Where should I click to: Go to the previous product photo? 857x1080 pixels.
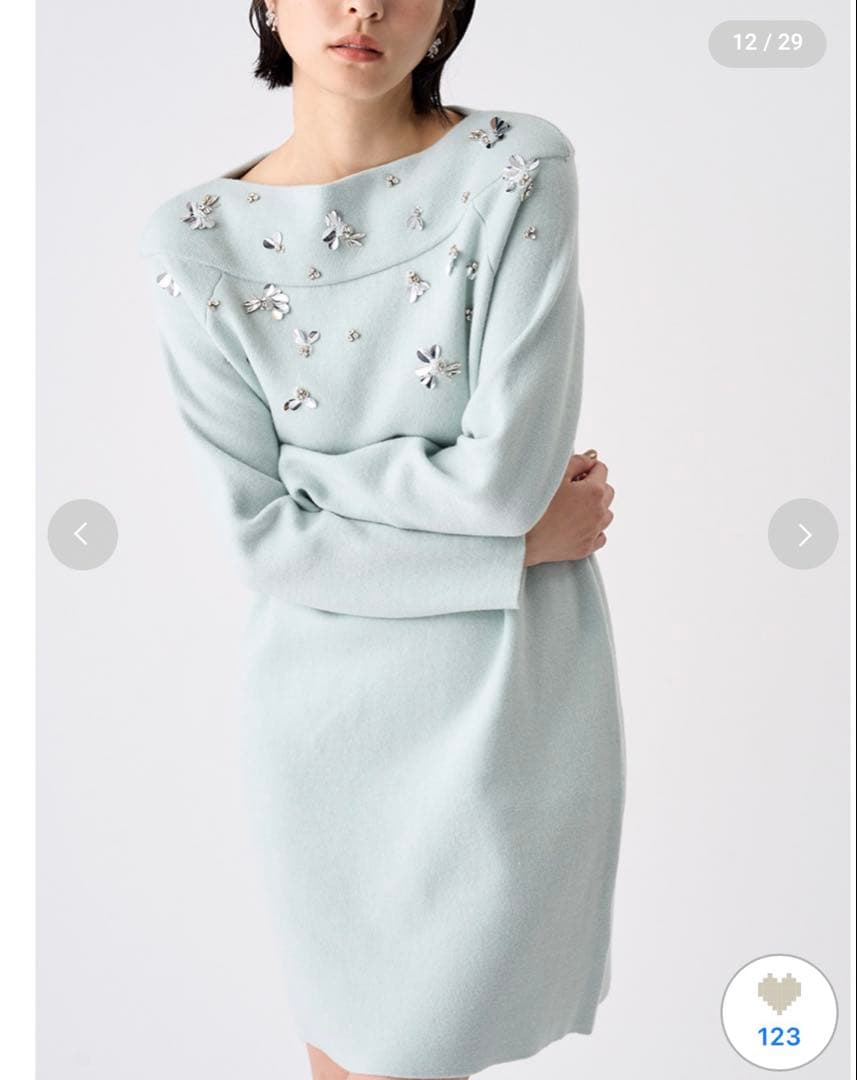(x=82, y=534)
